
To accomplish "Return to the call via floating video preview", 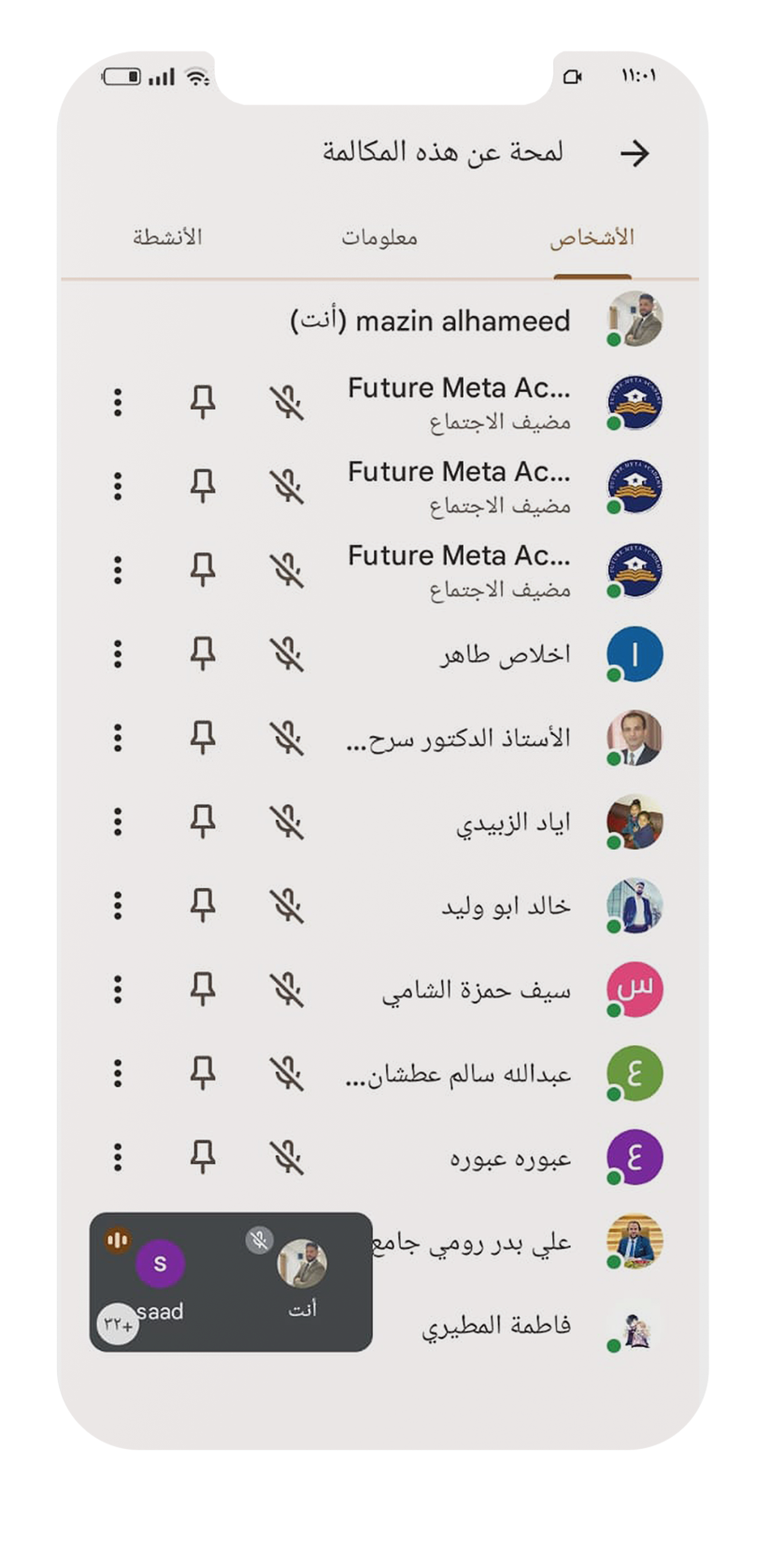I will (x=231, y=1282).
